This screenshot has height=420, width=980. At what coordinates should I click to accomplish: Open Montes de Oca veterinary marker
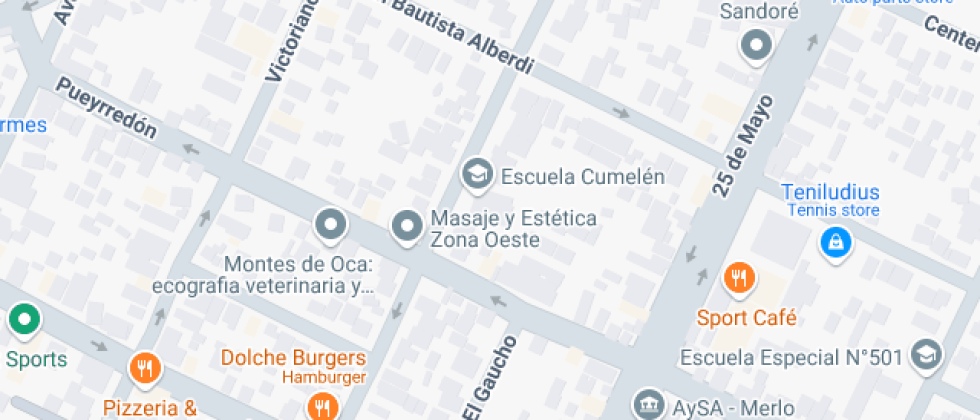click(x=330, y=225)
